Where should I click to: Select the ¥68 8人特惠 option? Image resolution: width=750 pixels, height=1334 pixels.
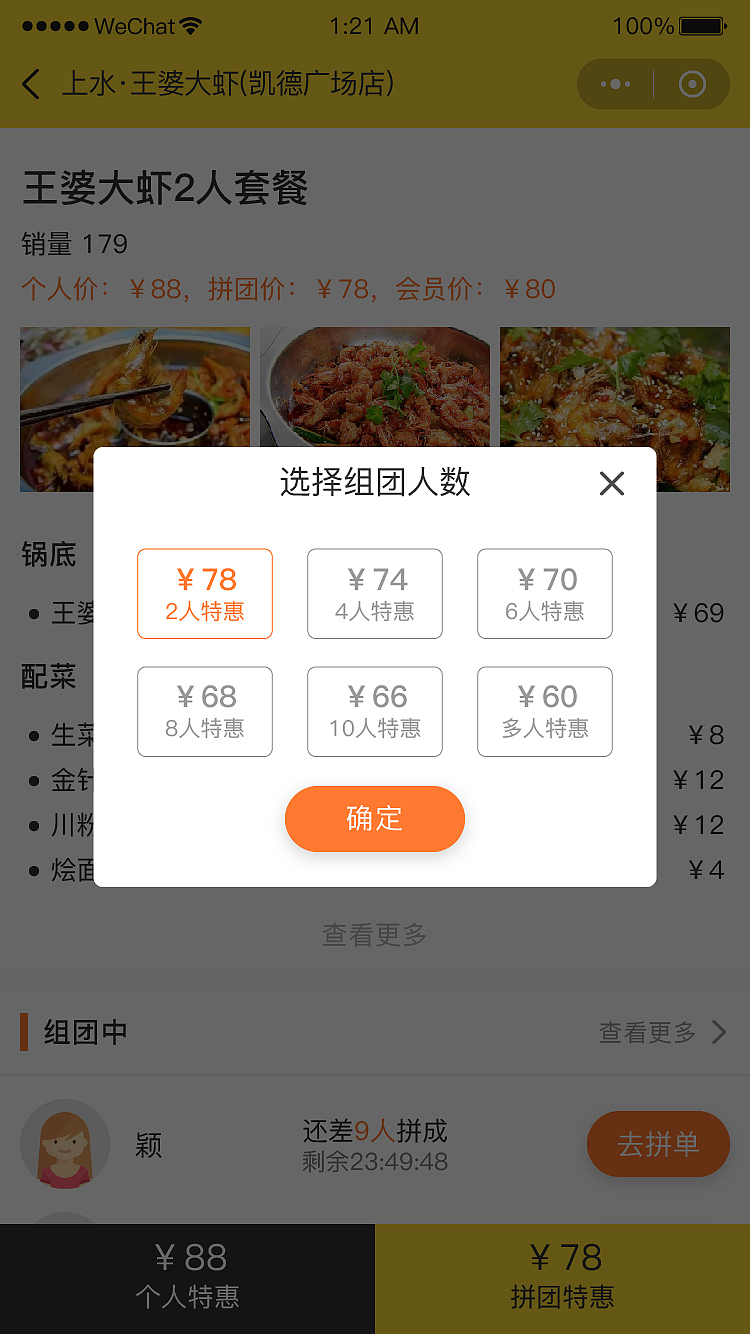coord(205,711)
